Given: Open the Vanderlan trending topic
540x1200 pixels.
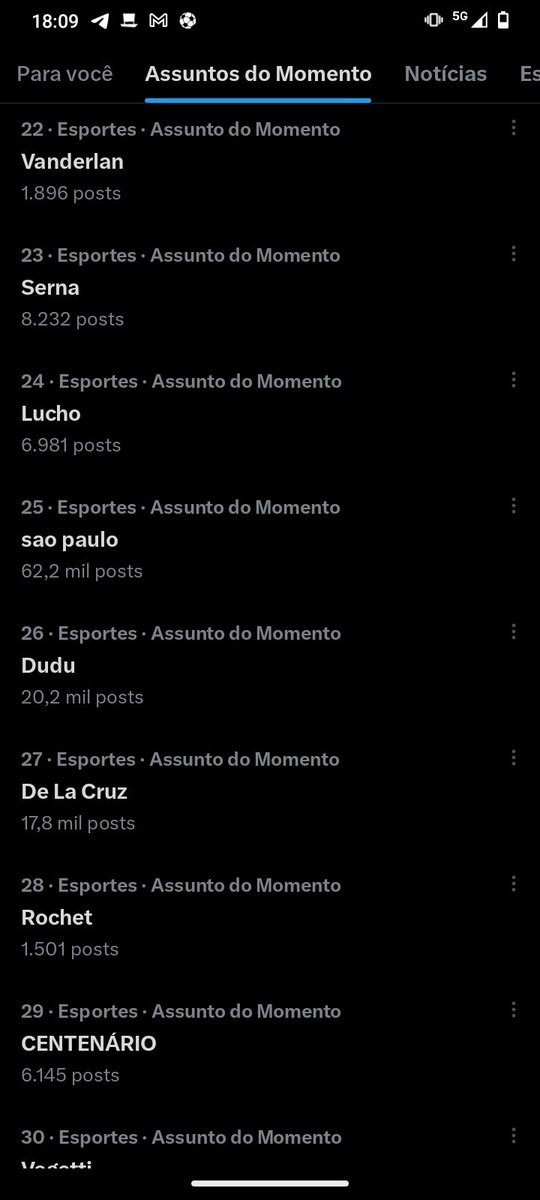Looking at the screenshot, I should 270,161.
